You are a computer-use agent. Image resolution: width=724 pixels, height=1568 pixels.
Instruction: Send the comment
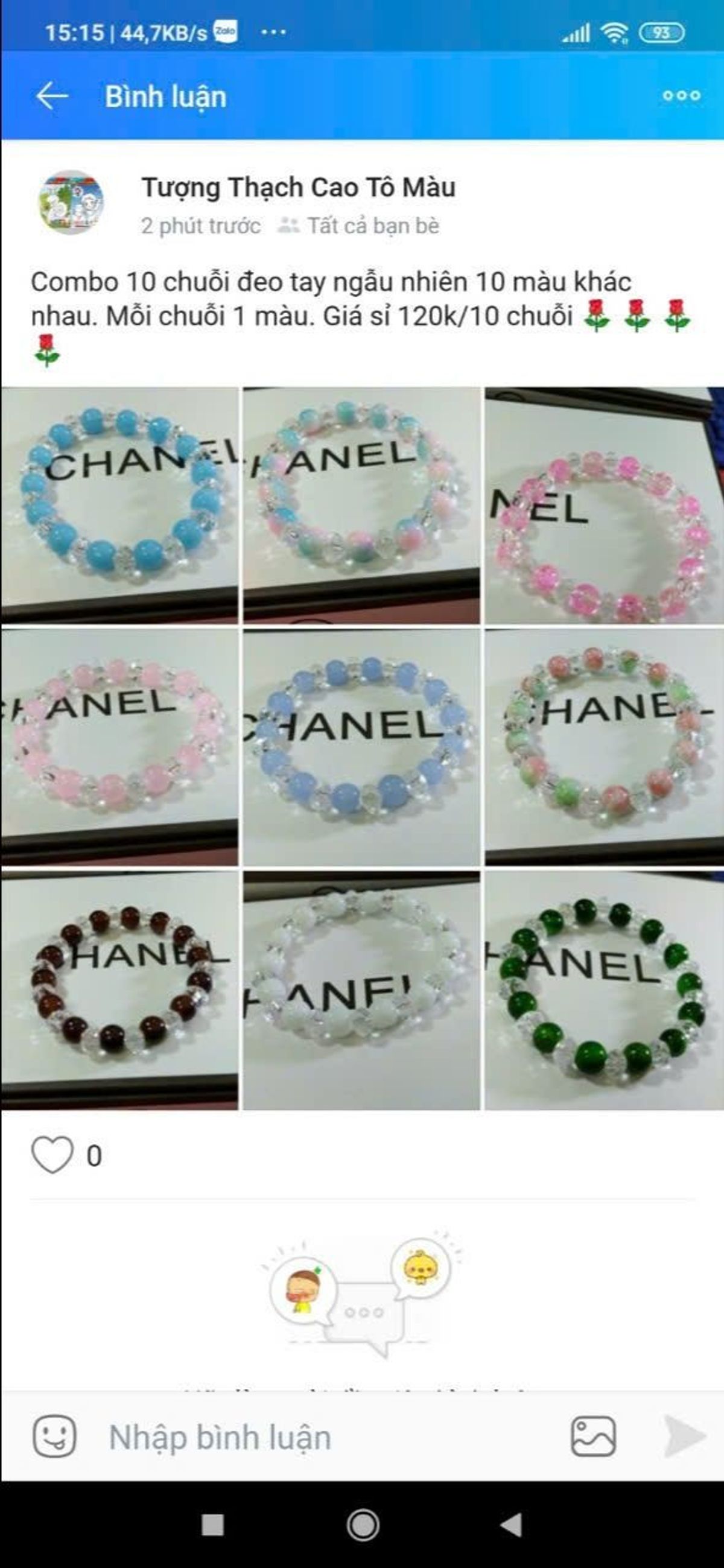684,1436
